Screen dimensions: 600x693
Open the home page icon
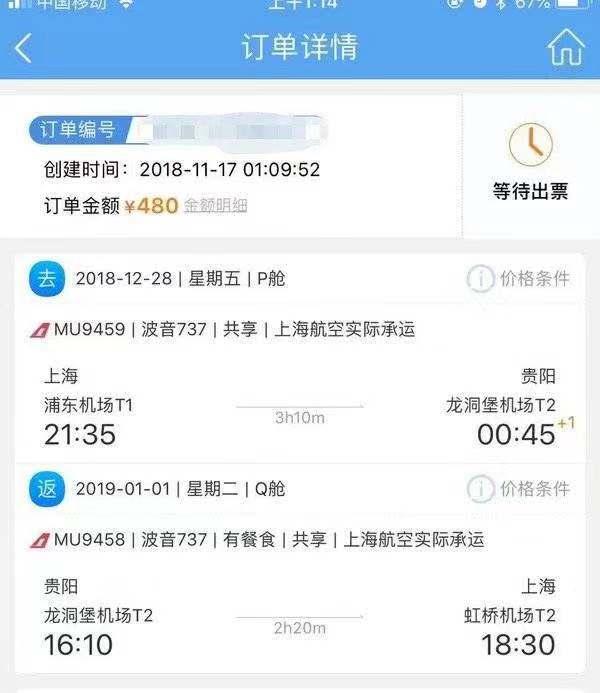[x=565, y=47]
